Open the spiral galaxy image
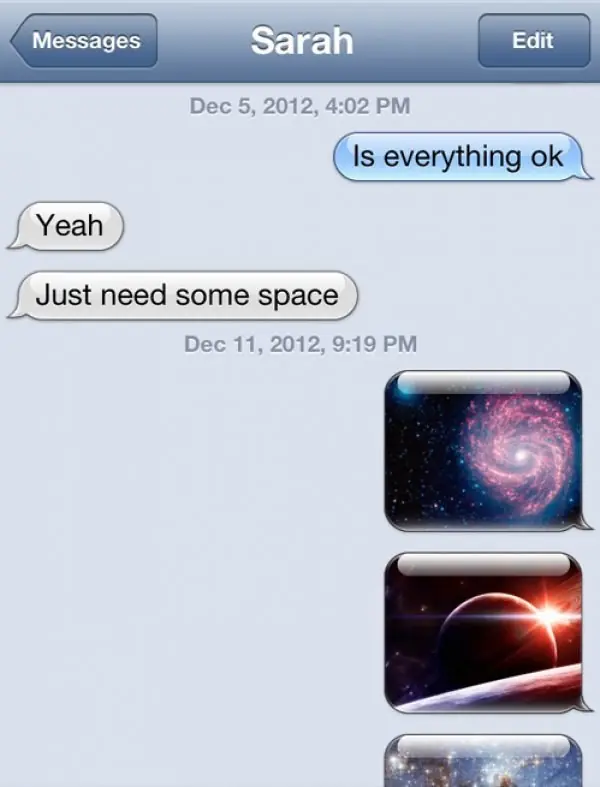 coord(483,450)
